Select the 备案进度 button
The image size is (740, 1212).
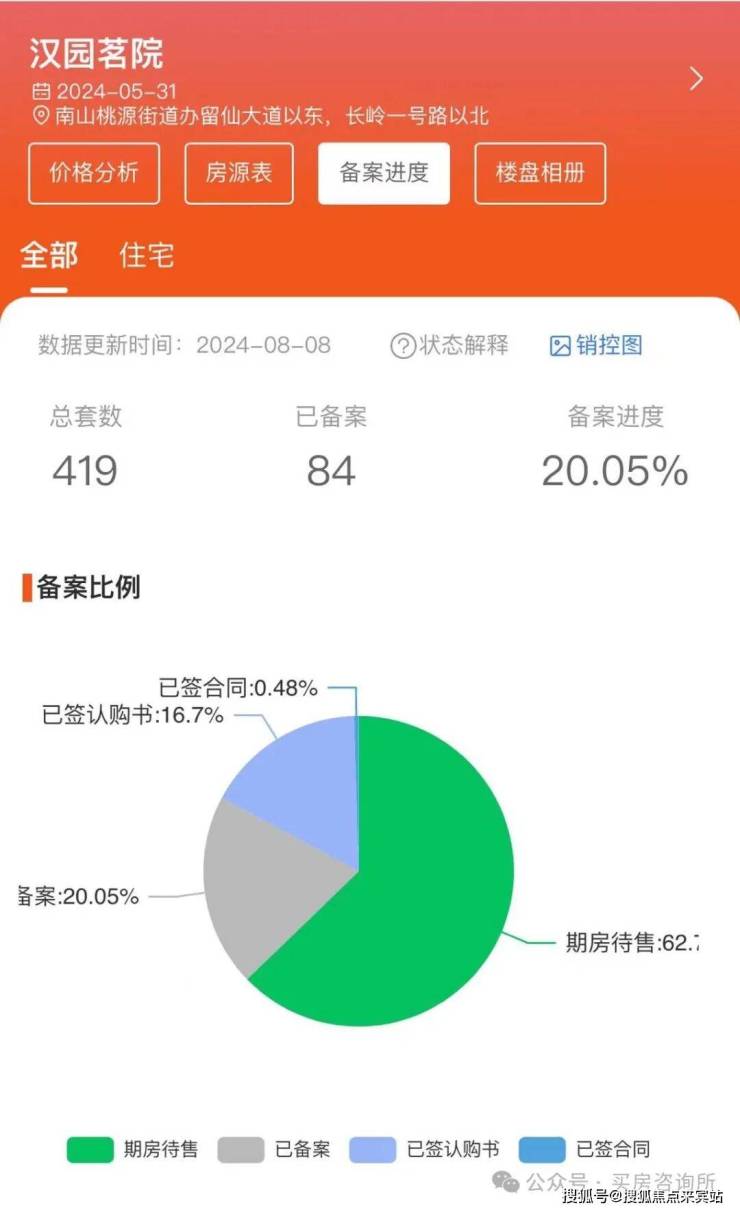click(x=384, y=173)
